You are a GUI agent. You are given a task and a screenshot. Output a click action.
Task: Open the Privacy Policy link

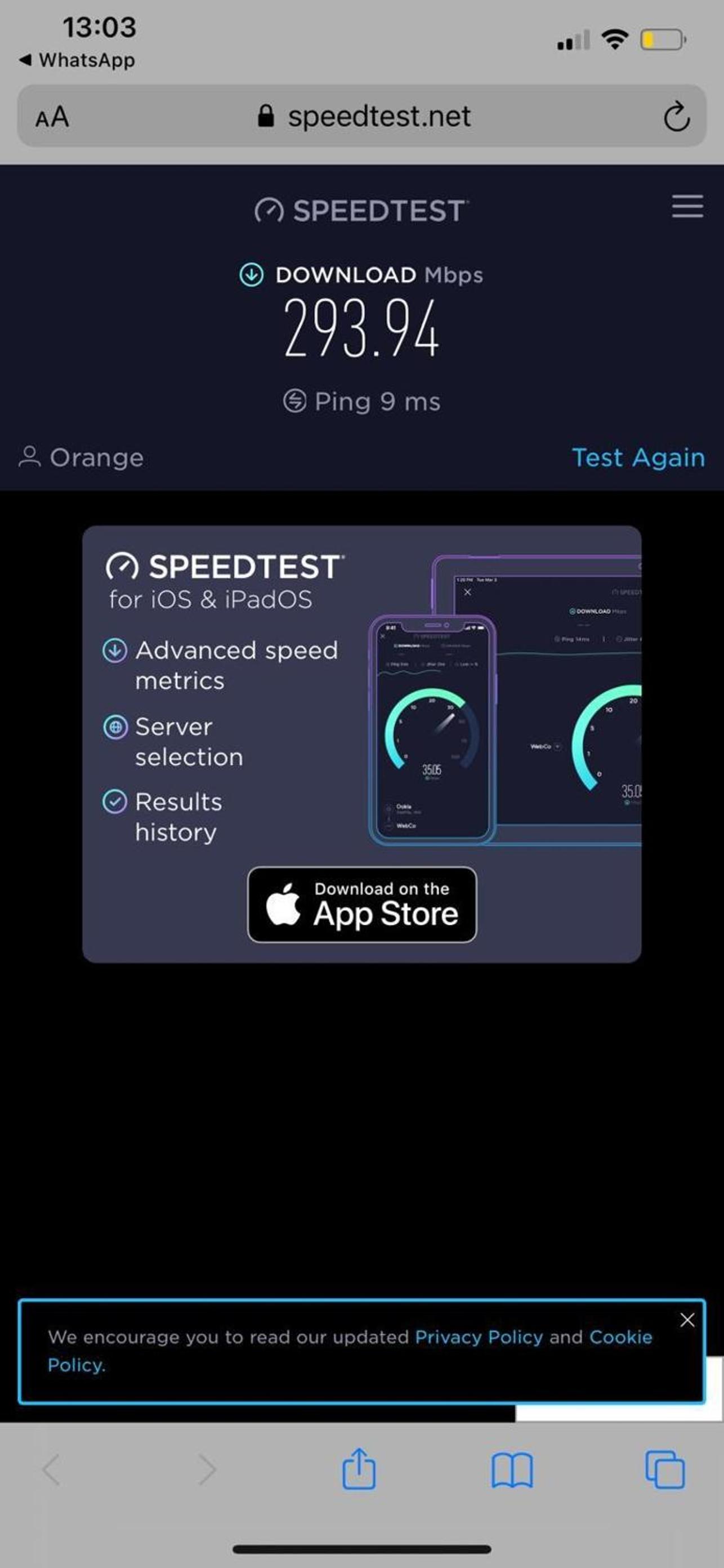(478, 1337)
